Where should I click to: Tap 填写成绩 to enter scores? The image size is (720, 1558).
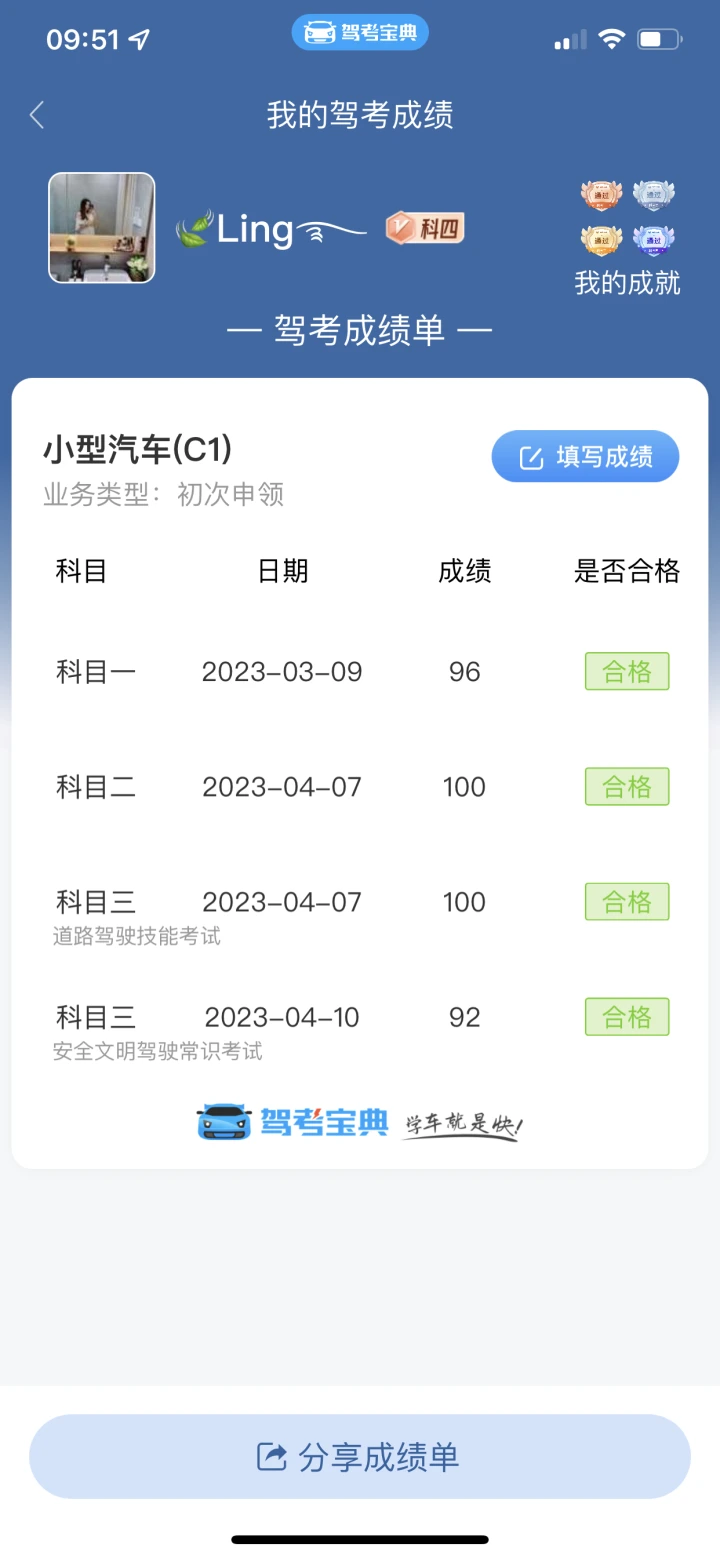[x=585, y=457]
